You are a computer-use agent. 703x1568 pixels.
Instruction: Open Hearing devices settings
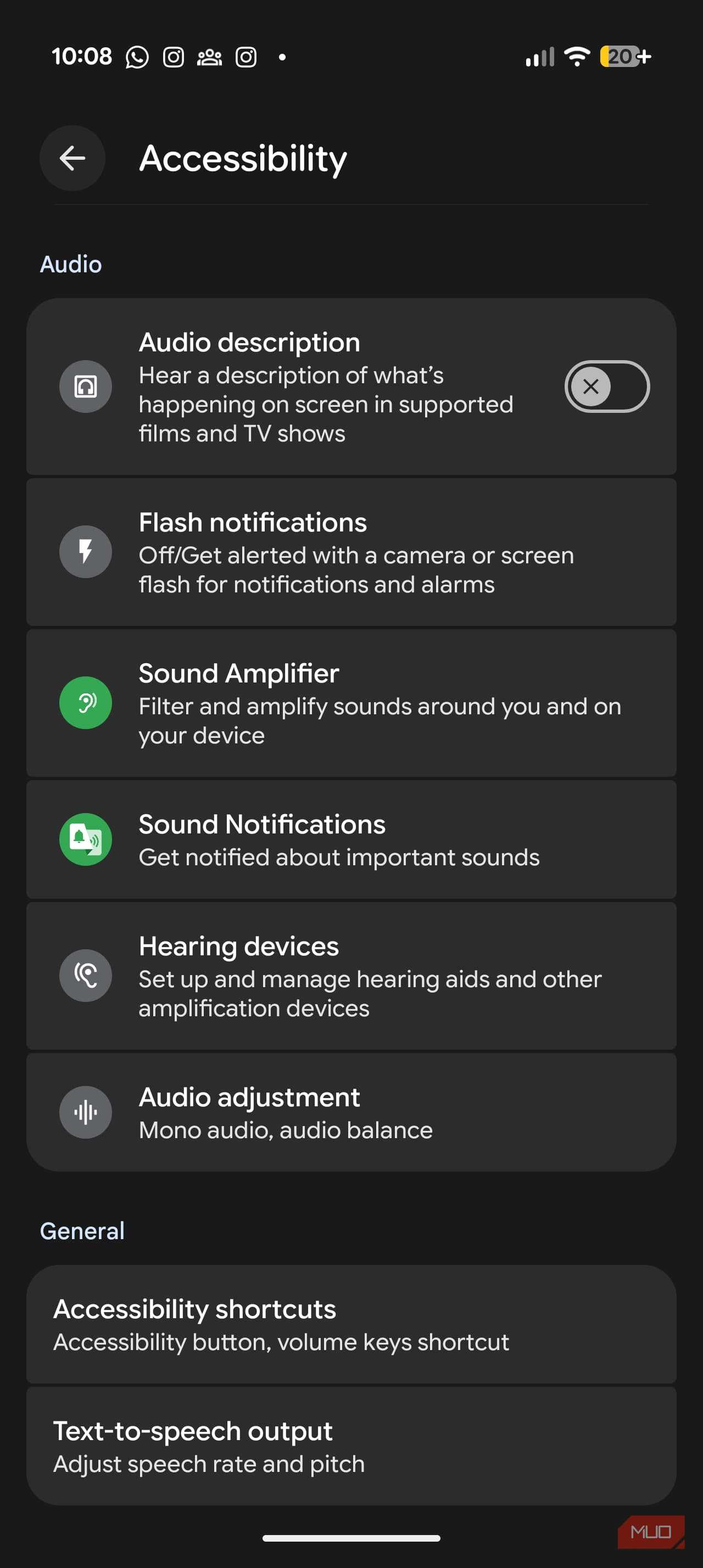click(x=351, y=976)
